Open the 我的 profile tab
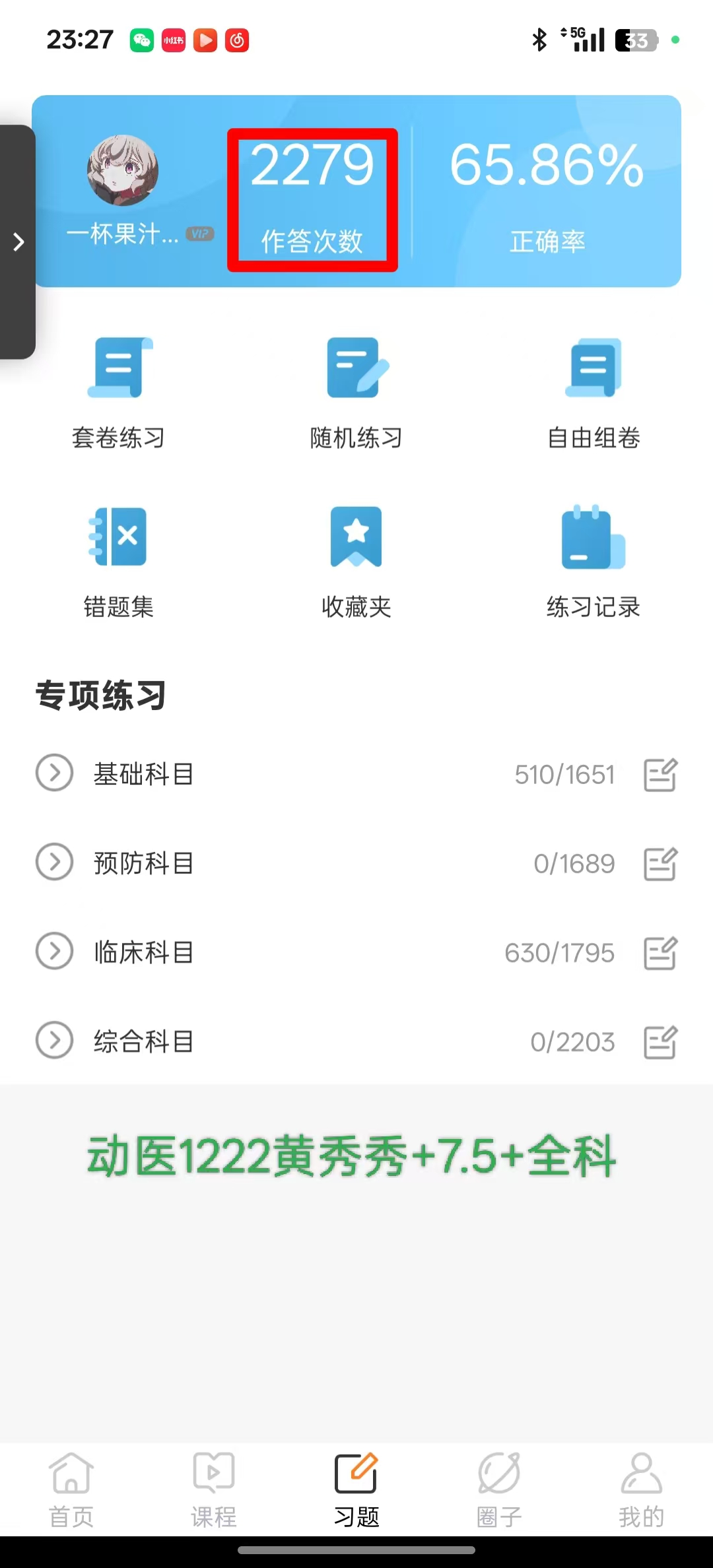713x1568 pixels. (641, 1489)
